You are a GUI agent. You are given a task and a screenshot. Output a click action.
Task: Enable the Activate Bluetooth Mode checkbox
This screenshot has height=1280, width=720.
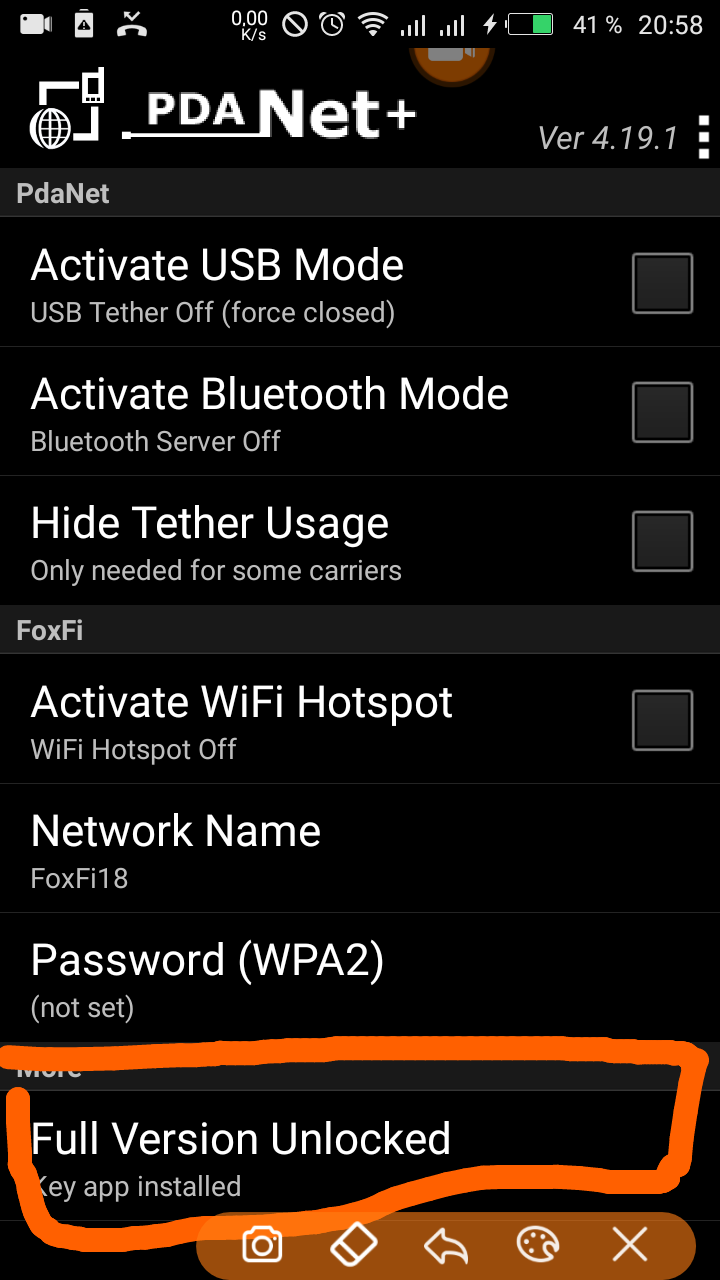662,411
